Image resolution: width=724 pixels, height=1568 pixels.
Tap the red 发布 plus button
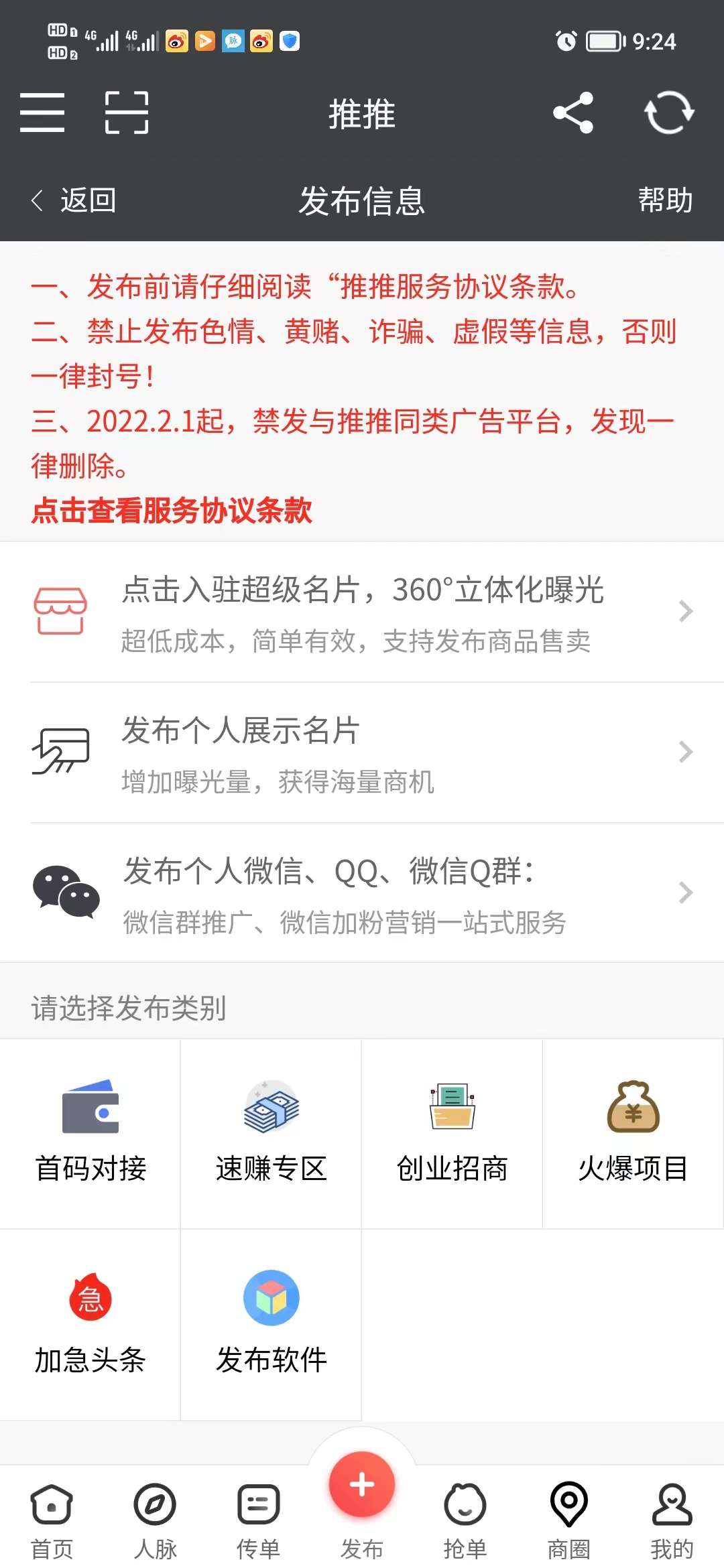(362, 1484)
